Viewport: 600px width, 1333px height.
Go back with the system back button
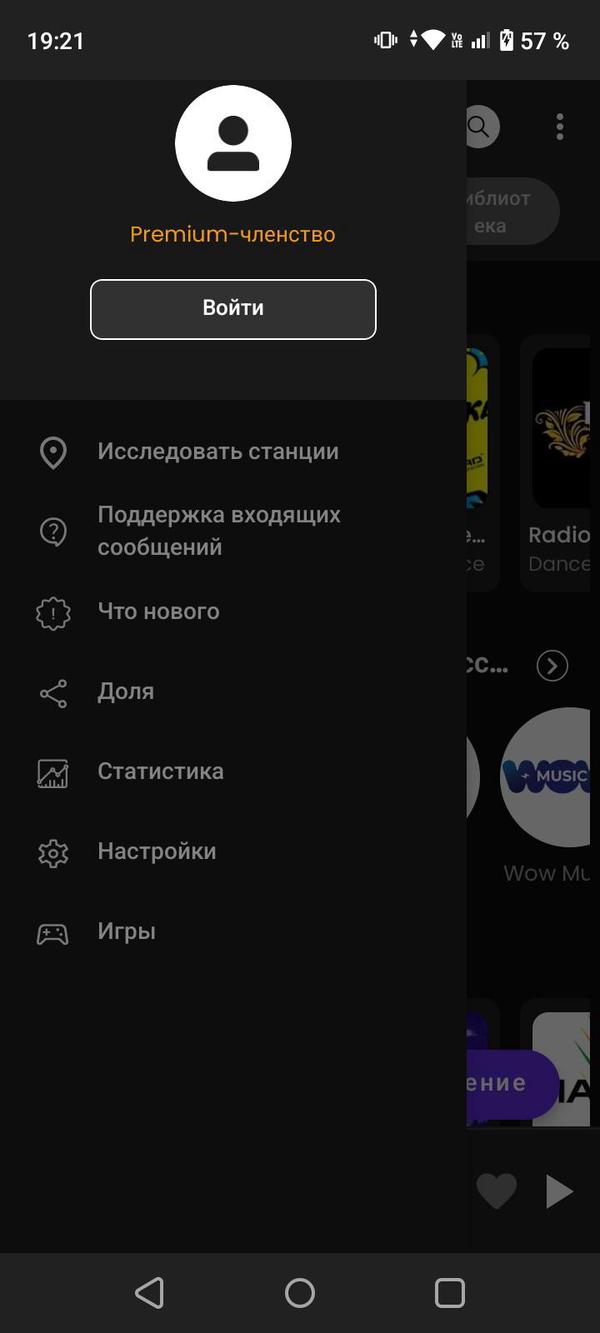pos(150,1293)
